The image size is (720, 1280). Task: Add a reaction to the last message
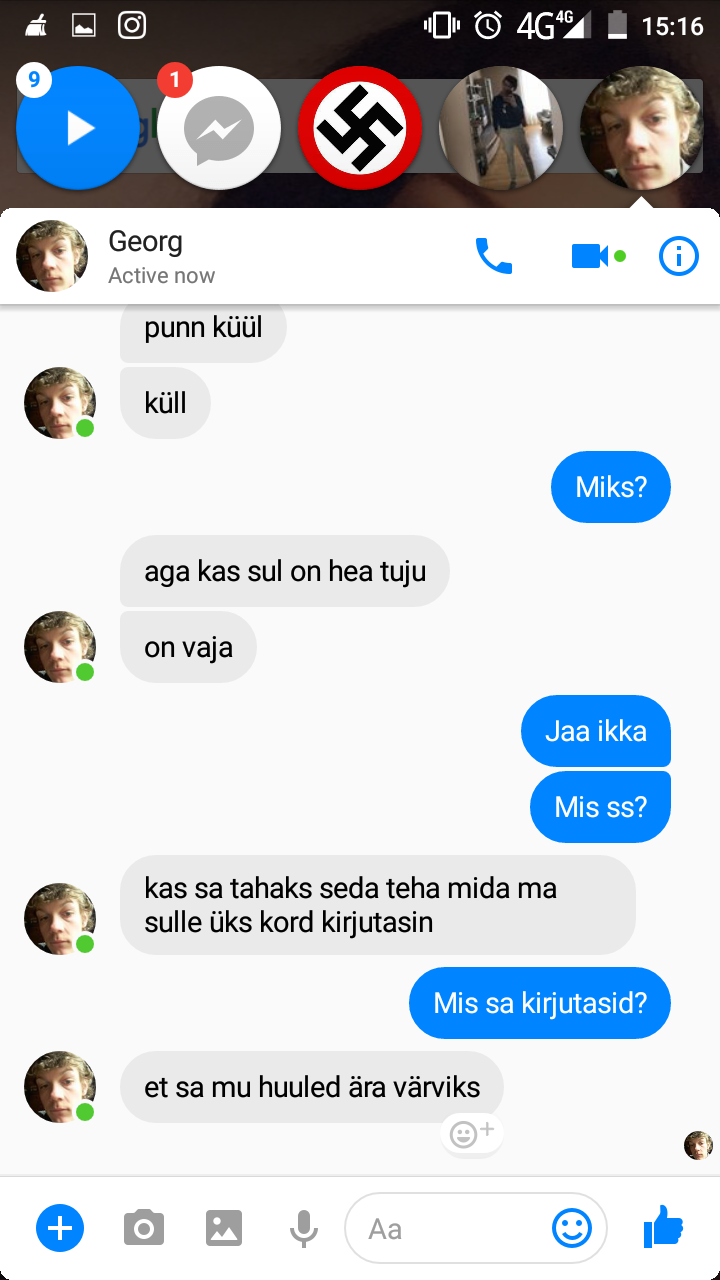(x=472, y=1133)
